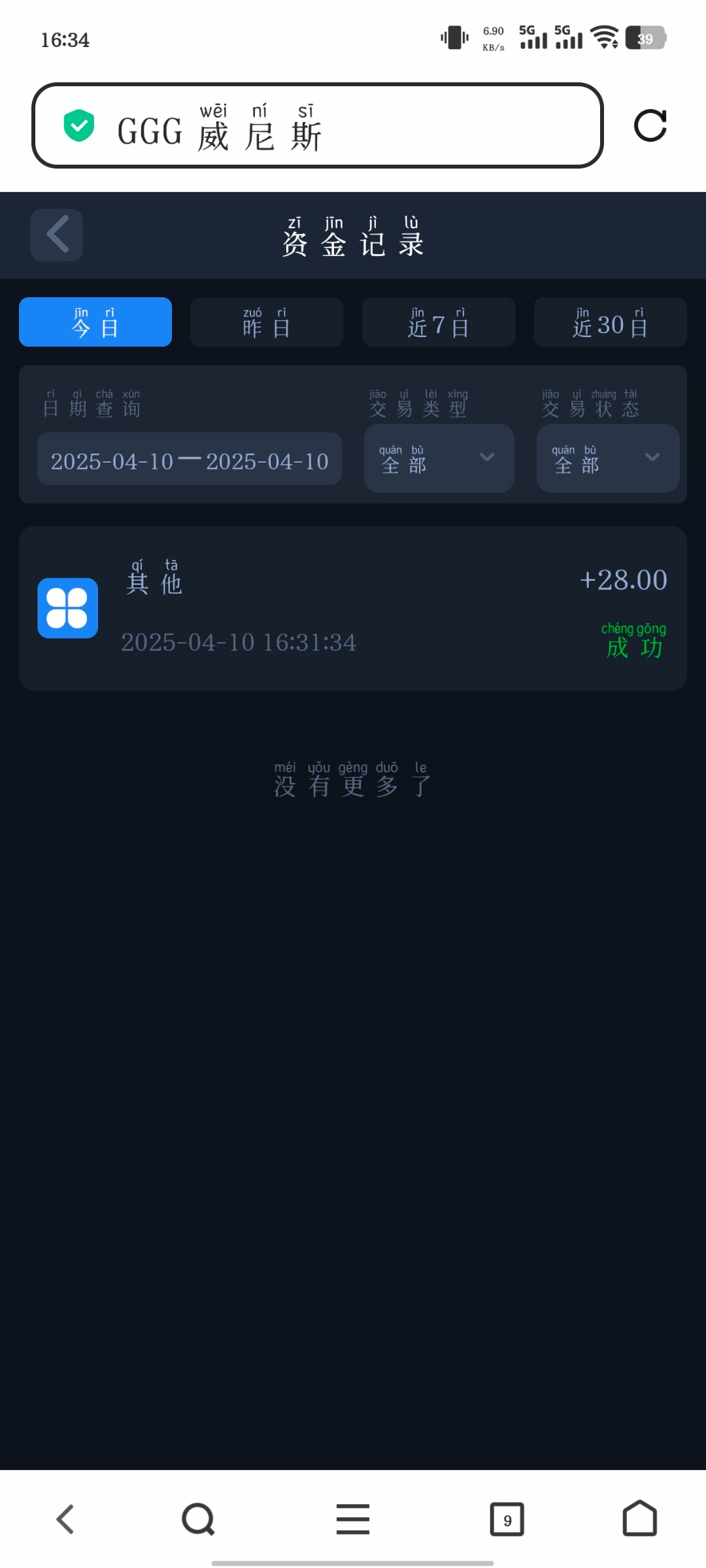Open the 2025-04-10 date range picker

pos(190,459)
